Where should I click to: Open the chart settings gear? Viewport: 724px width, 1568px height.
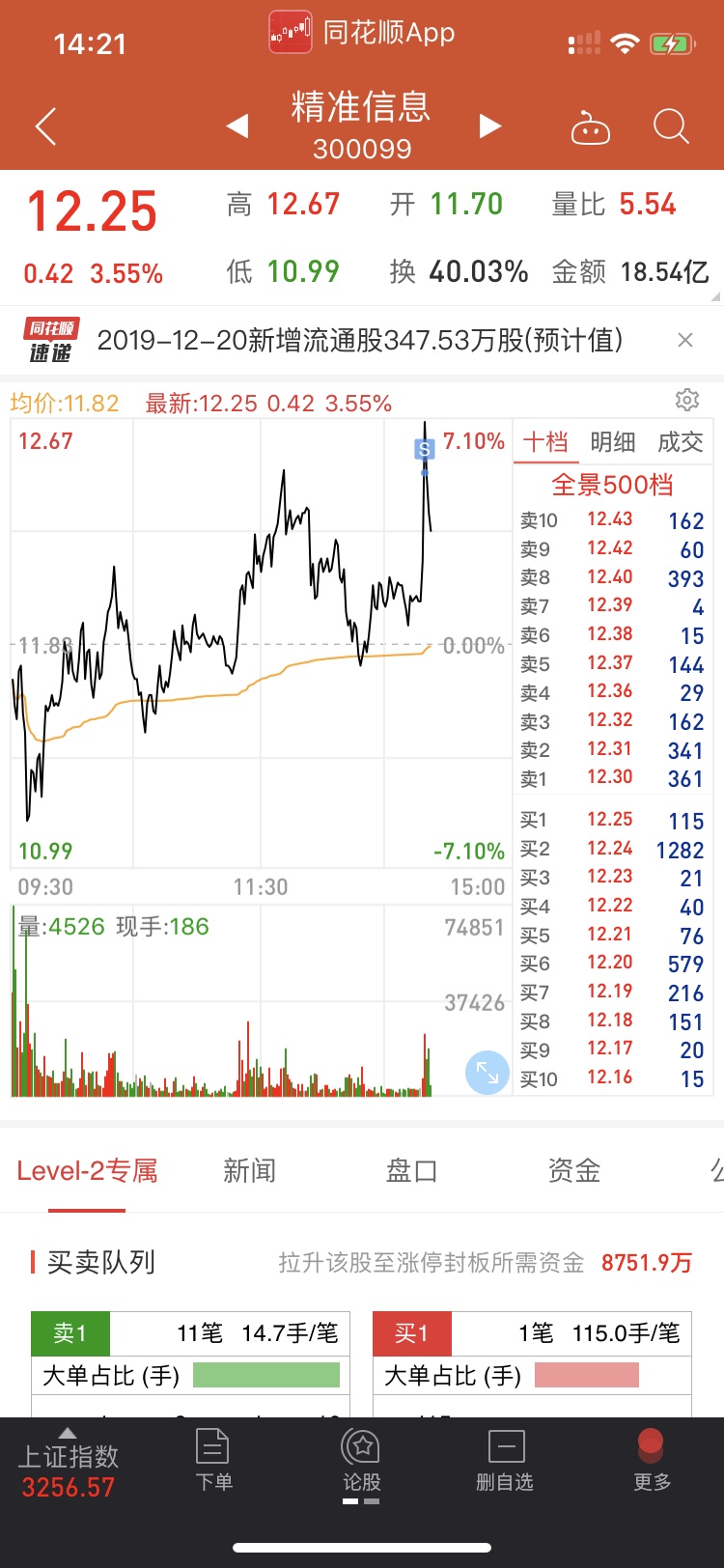[686, 400]
